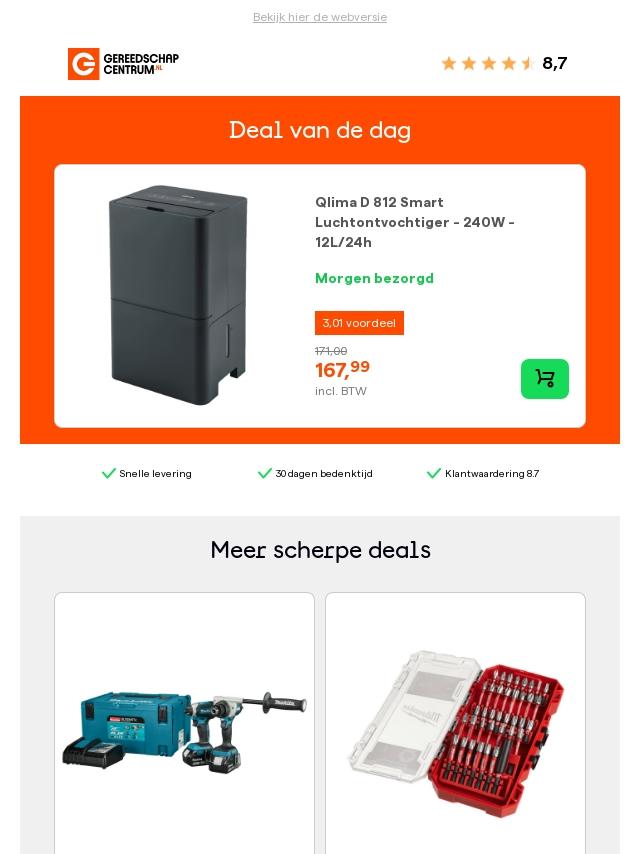Open the Makita drill combo set card
The height and width of the screenshot is (854, 640).
(x=184, y=730)
